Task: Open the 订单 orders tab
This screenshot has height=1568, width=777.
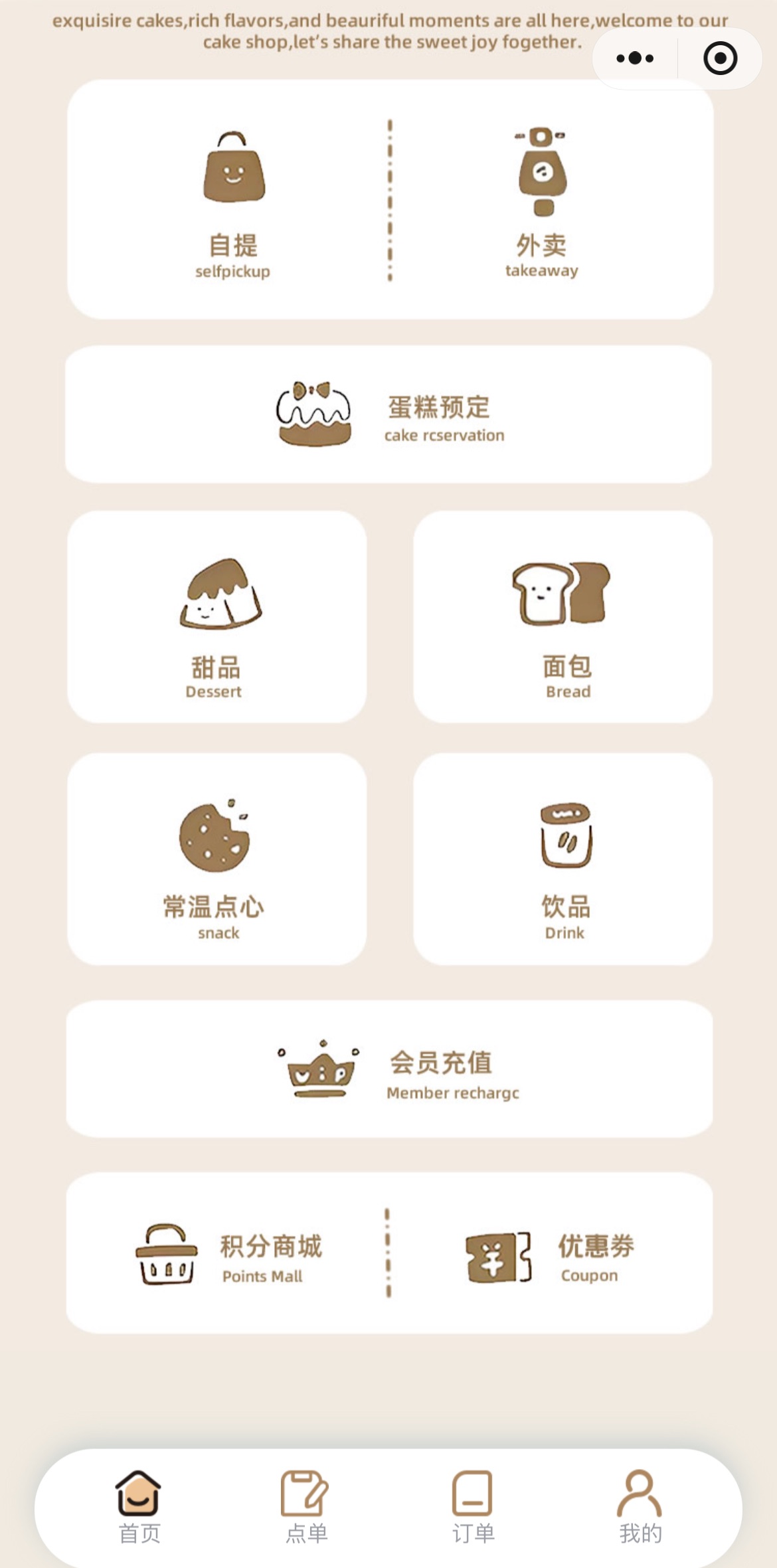Action: (473, 1506)
